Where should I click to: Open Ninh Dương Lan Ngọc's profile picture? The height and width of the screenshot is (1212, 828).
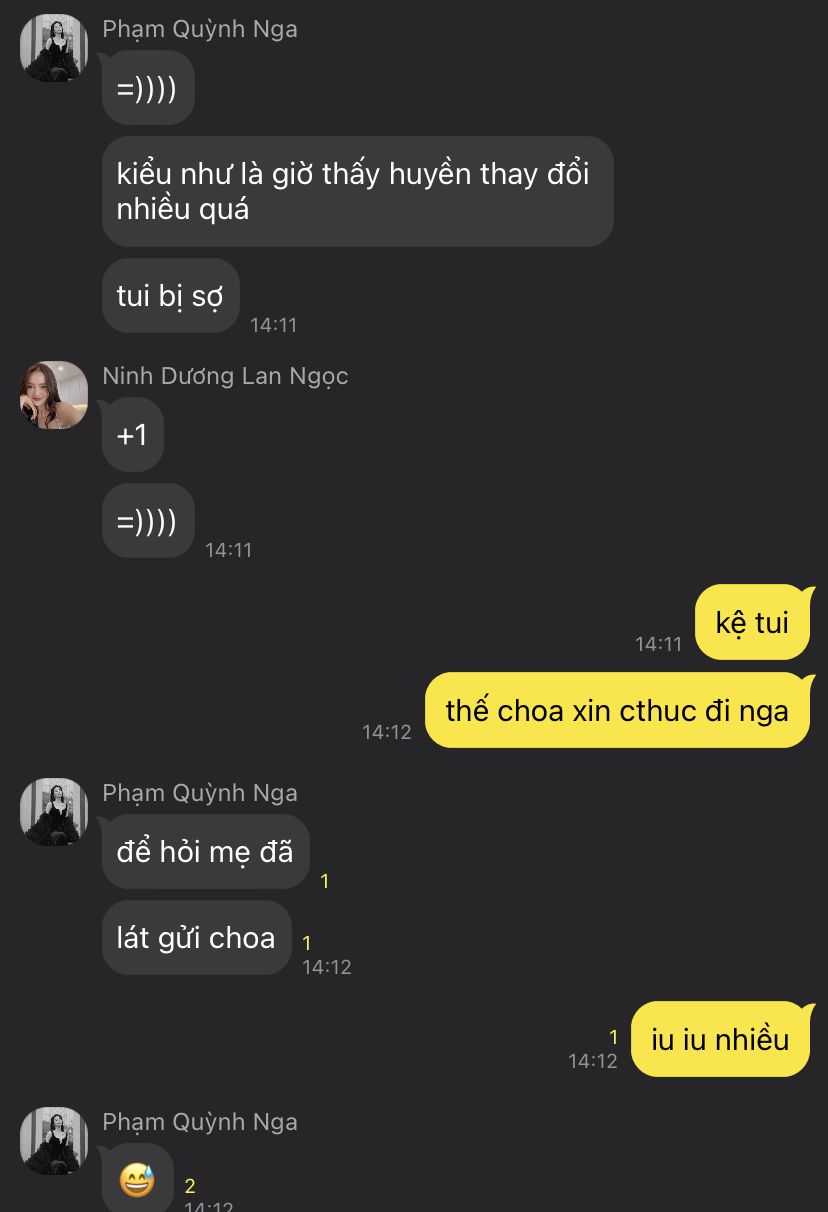[x=54, y=395]
